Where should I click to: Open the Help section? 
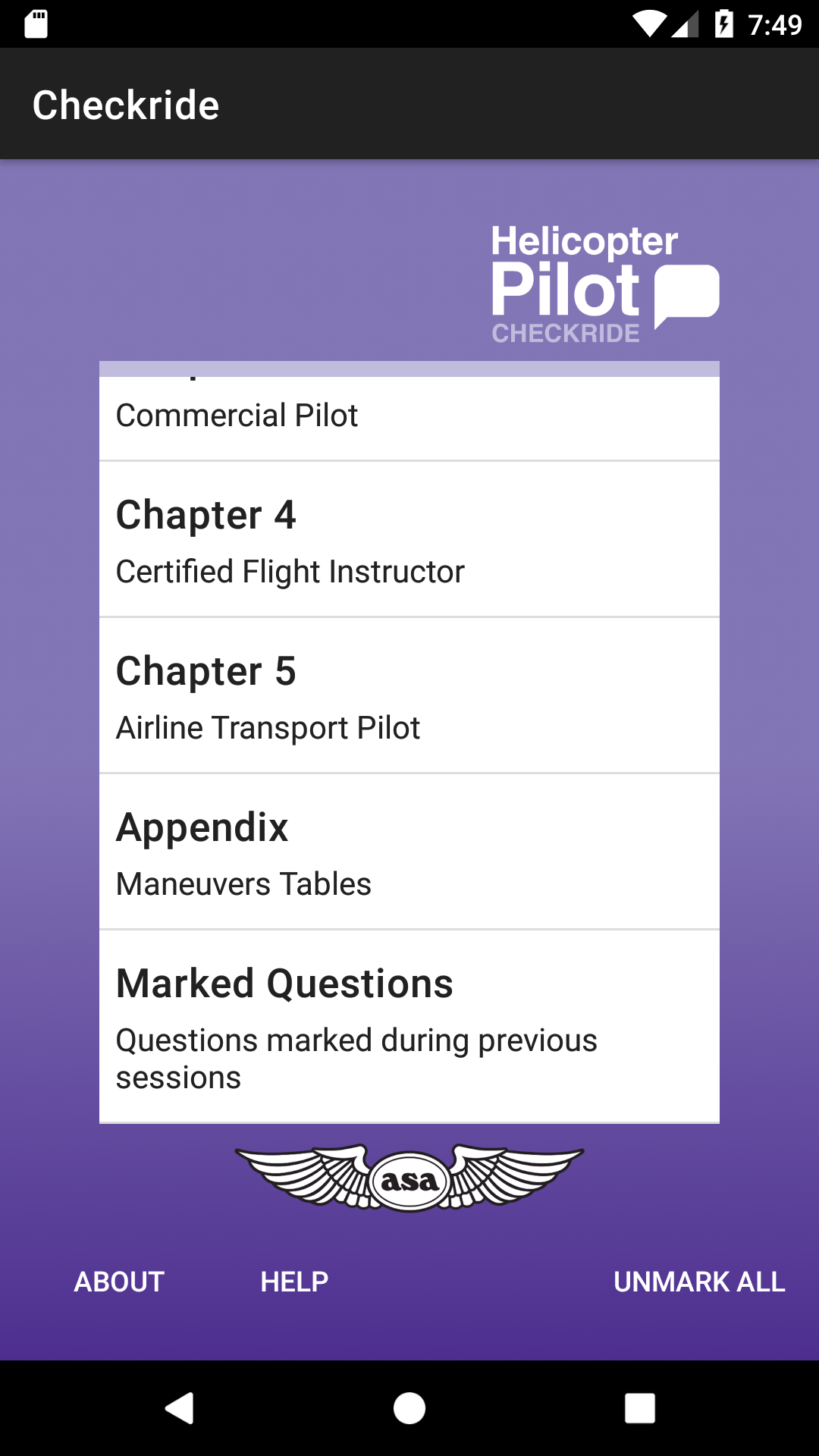(294, 1282)
